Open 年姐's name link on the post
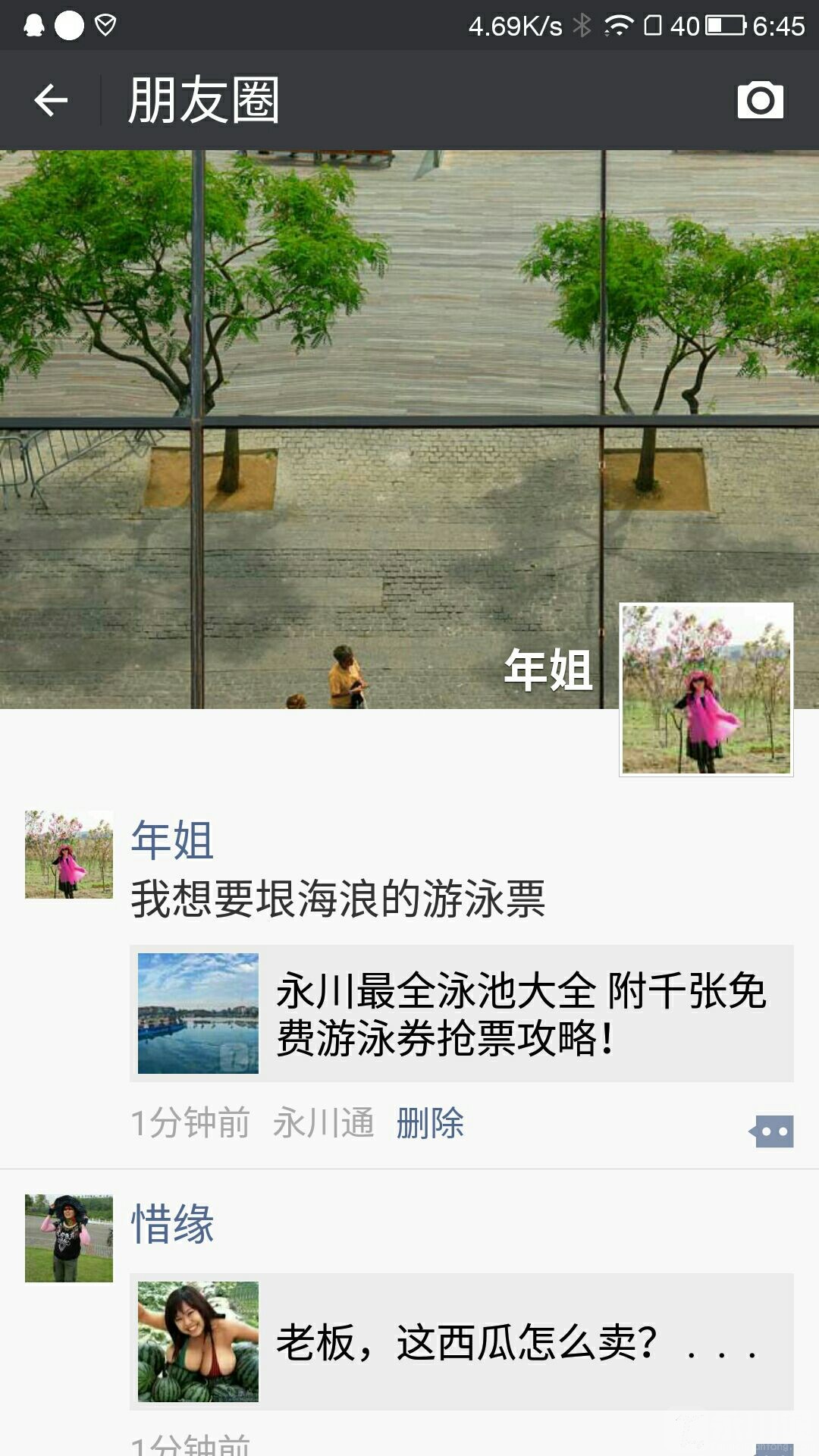Image resolution: width=819 pixels, height=1456 pixels. [x=172, y=841]
